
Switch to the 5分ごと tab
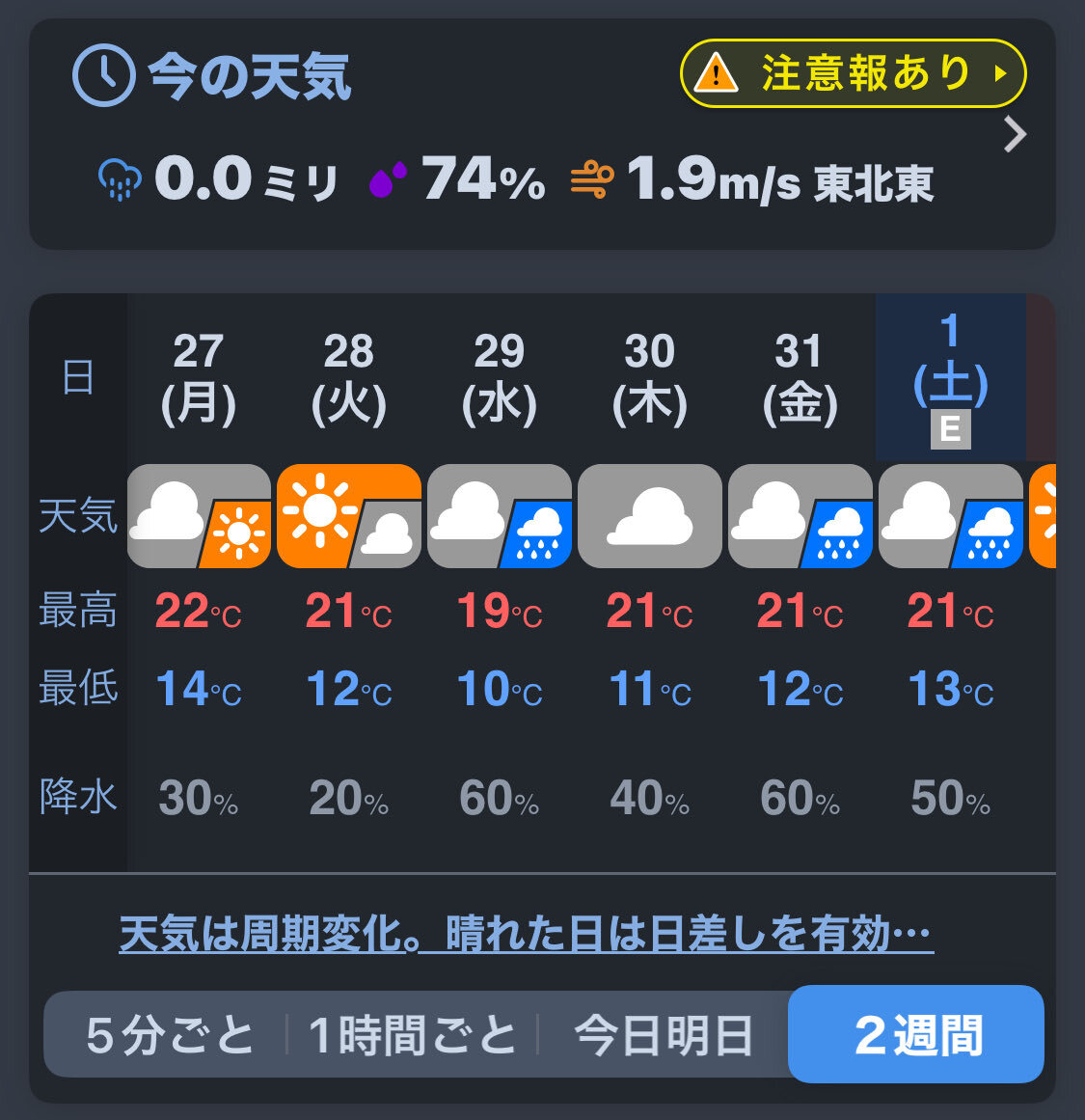click(169, 1035)
